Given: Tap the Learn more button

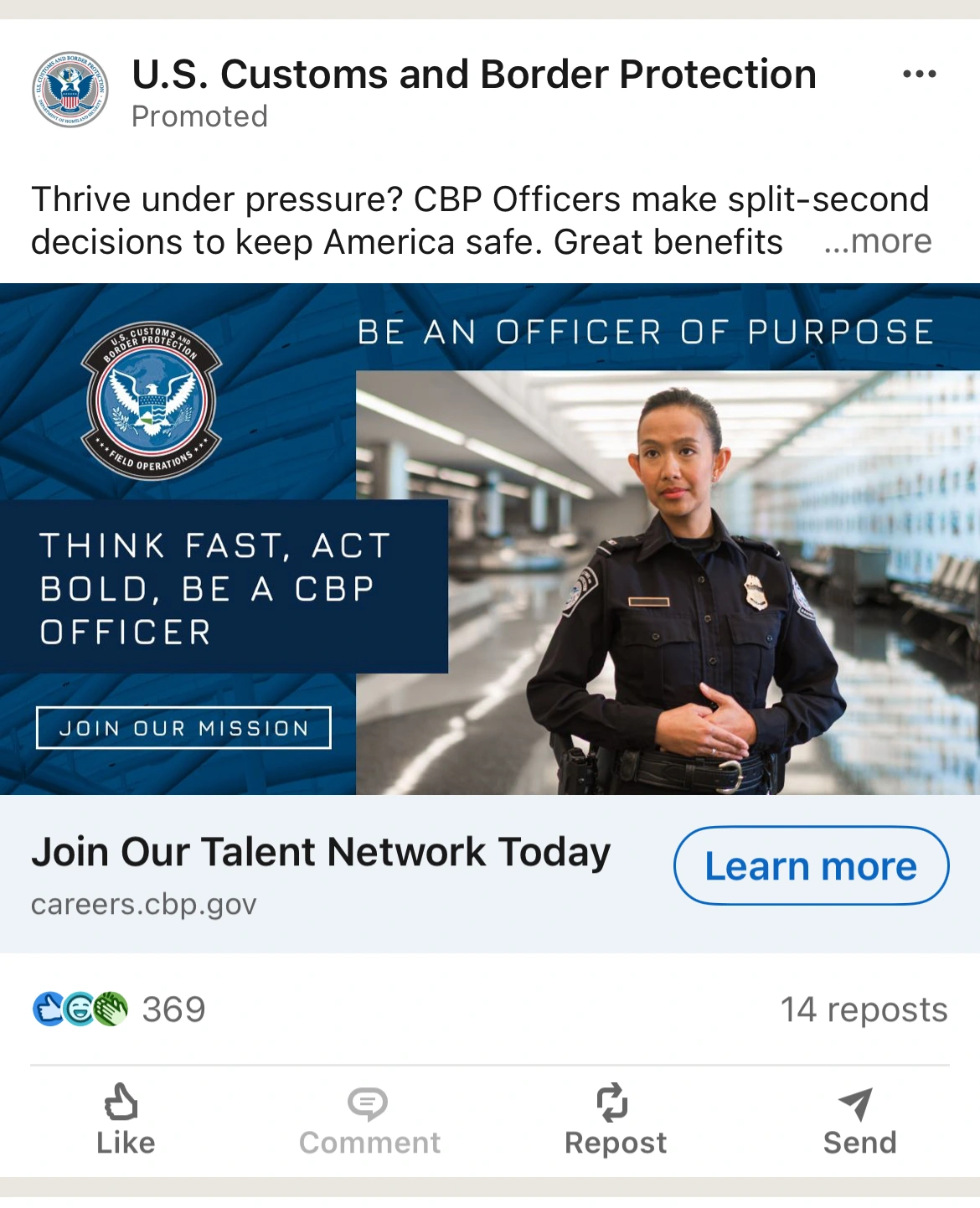Looking at the screenshot, I should point(810,866).
